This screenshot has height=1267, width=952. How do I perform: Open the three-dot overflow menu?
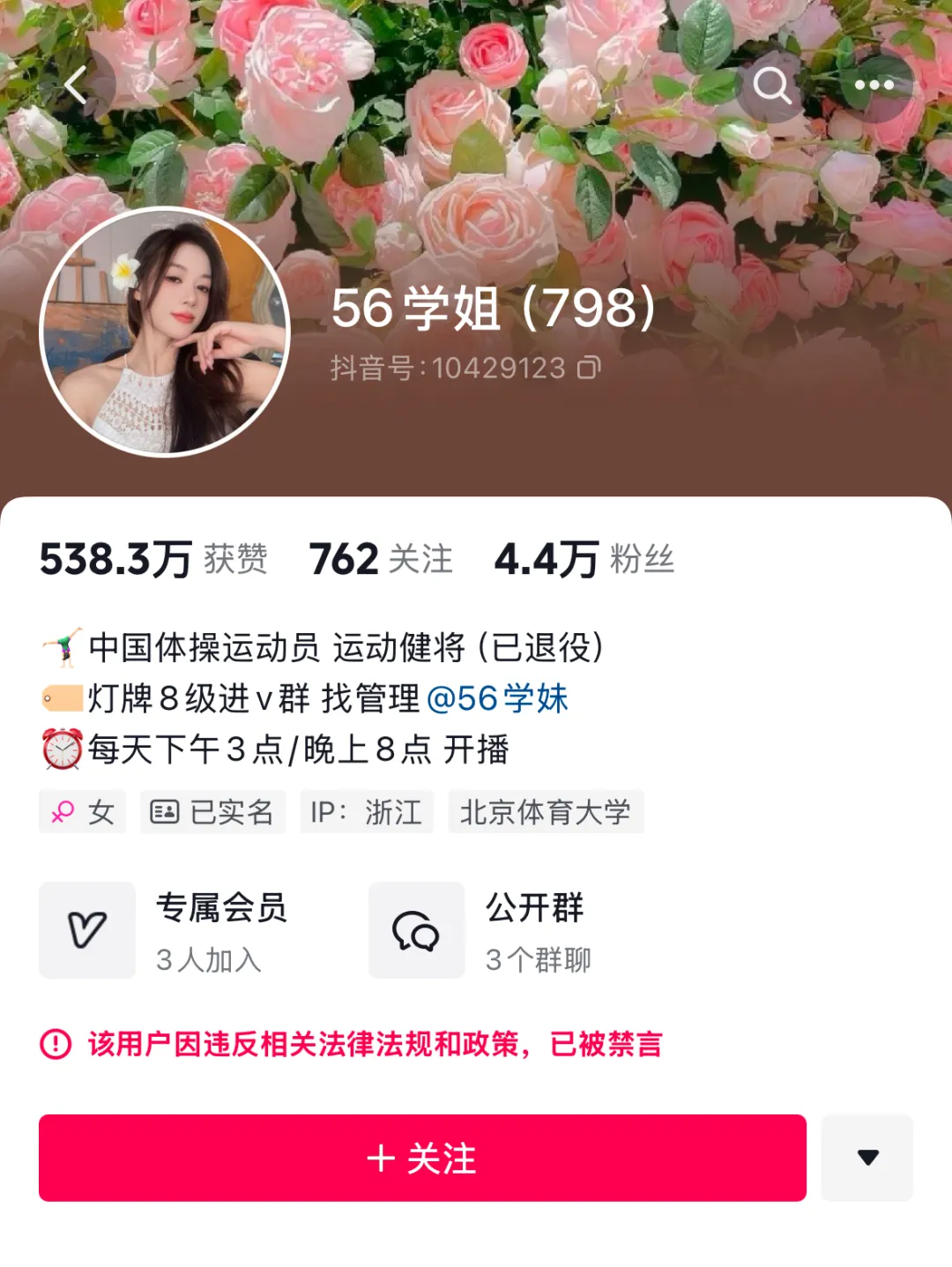click(x=874, y=86)
